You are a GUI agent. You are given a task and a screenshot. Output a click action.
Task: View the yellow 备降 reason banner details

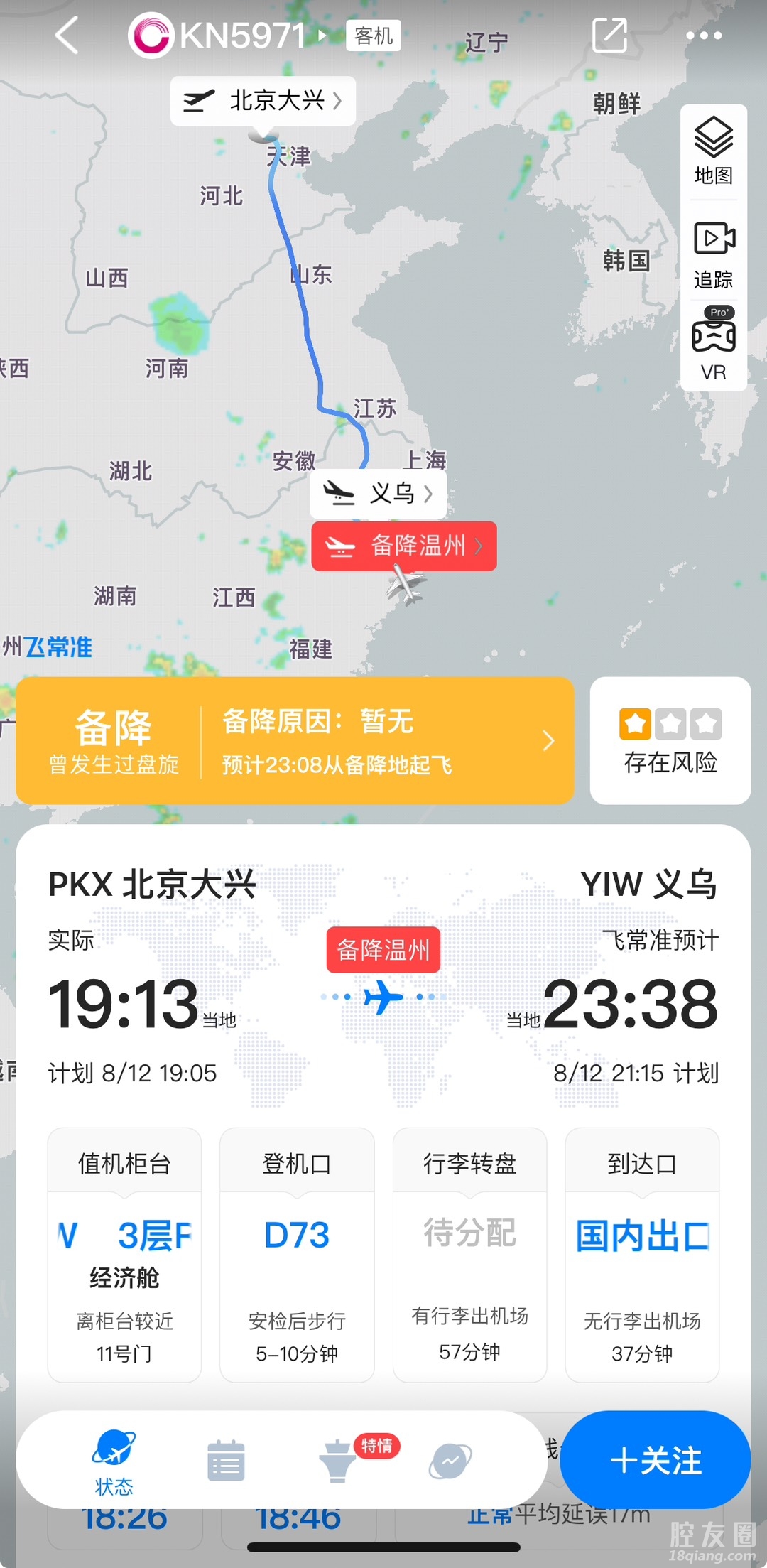(x=295, y=741)
